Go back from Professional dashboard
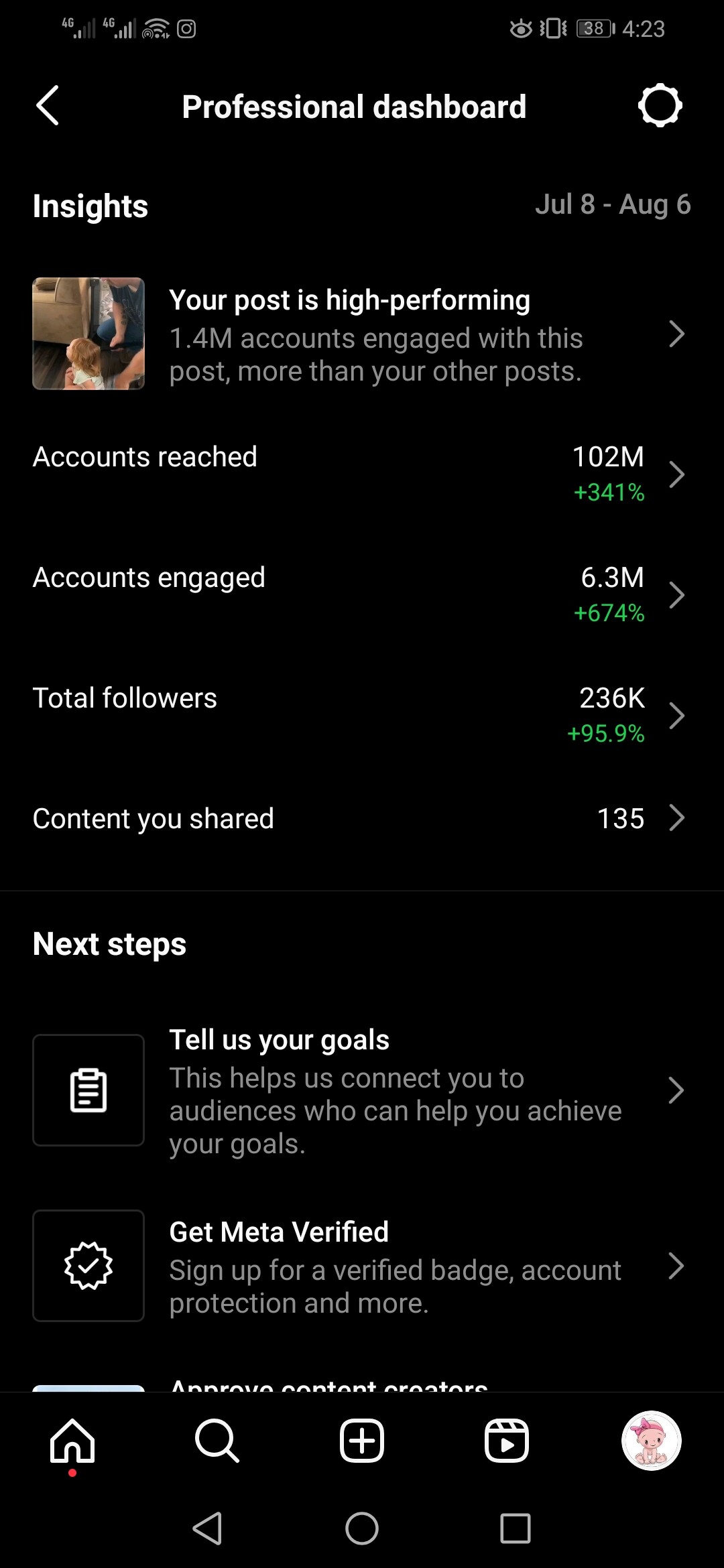 (48, 106)
